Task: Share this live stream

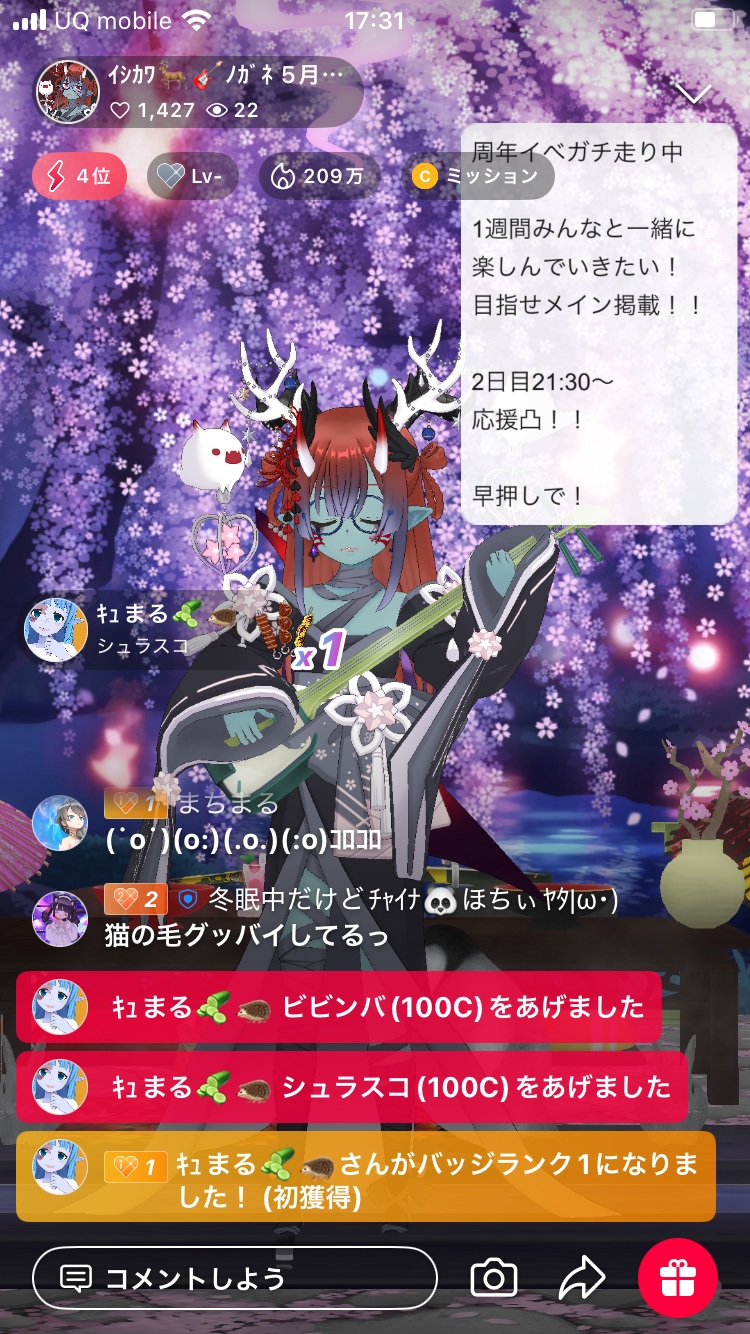Action: point(581,1278)
